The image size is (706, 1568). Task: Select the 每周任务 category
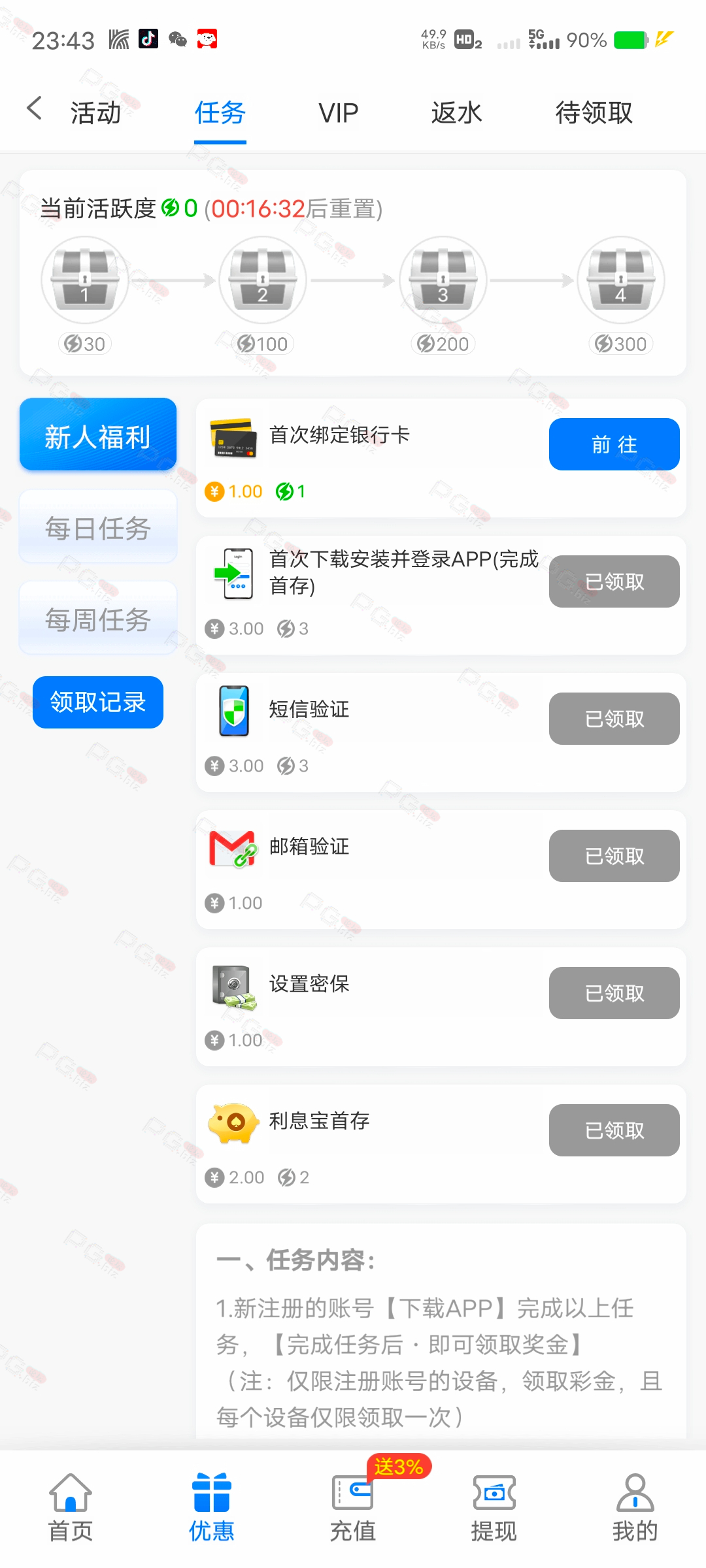(98, 618)
